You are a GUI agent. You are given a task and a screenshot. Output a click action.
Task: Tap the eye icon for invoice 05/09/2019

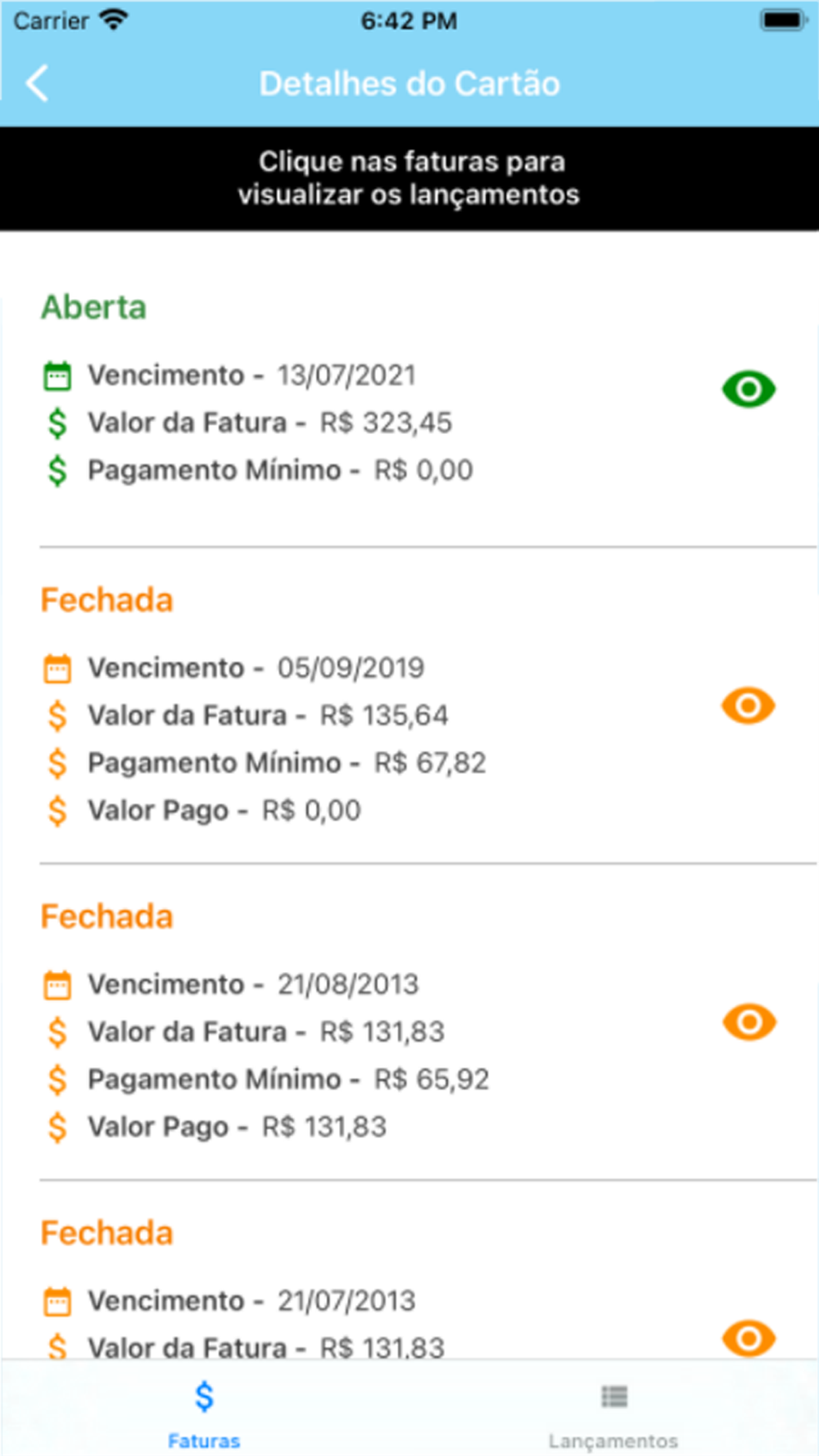tap(749, 705)
